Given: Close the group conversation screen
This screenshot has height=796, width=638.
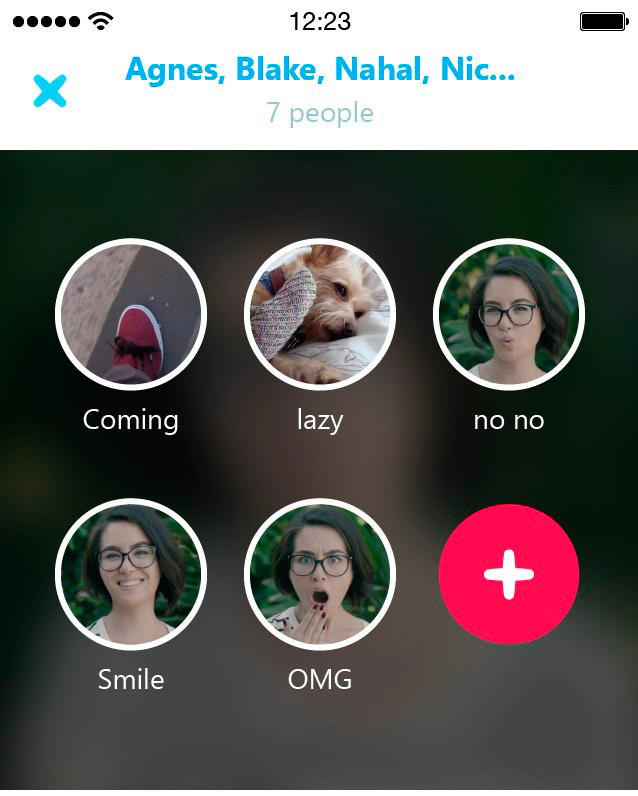Looking at the screenshot, I should pyautogui.click(x=50, y=91).
